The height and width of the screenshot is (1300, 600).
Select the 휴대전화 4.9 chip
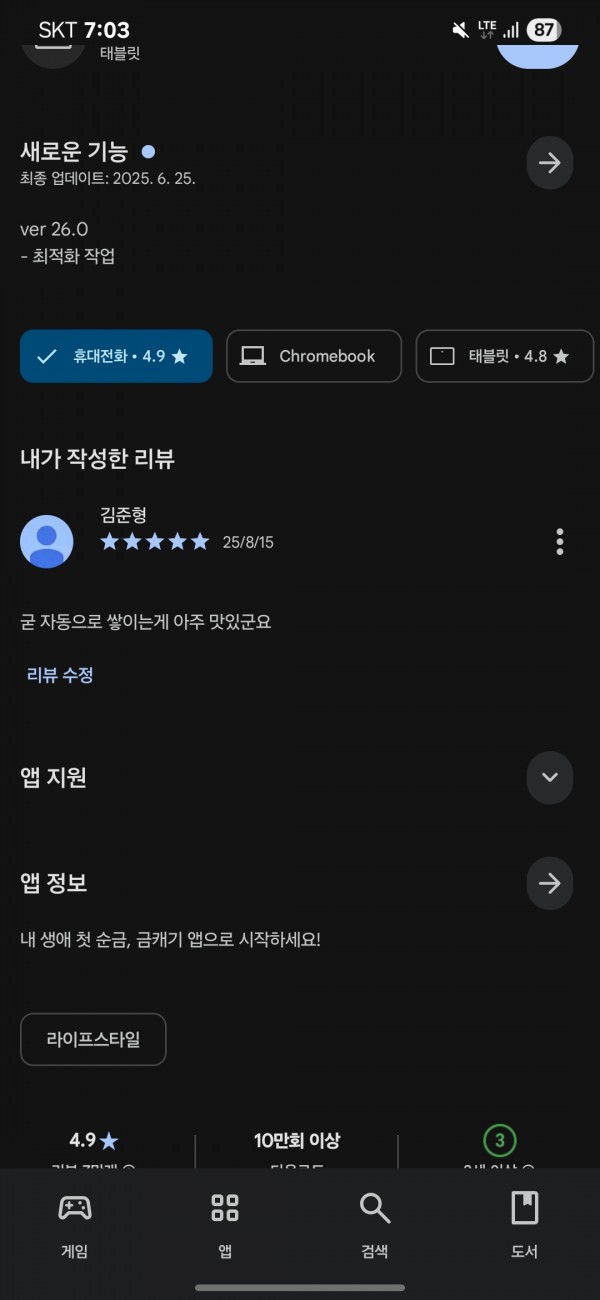pyautogui.click(x=116, y=356)
